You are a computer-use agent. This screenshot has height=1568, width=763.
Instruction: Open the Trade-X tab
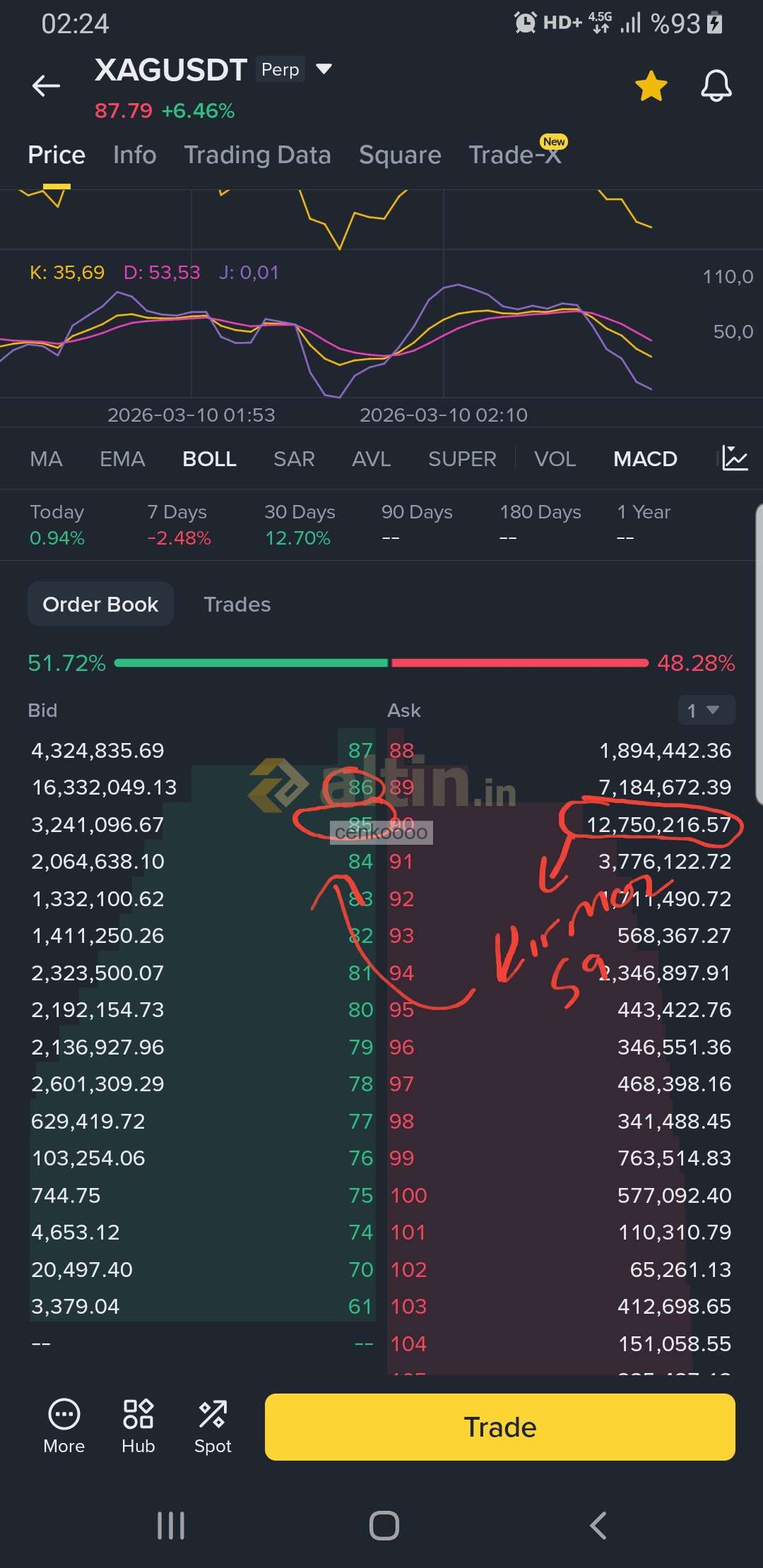(x=515, y=155)
